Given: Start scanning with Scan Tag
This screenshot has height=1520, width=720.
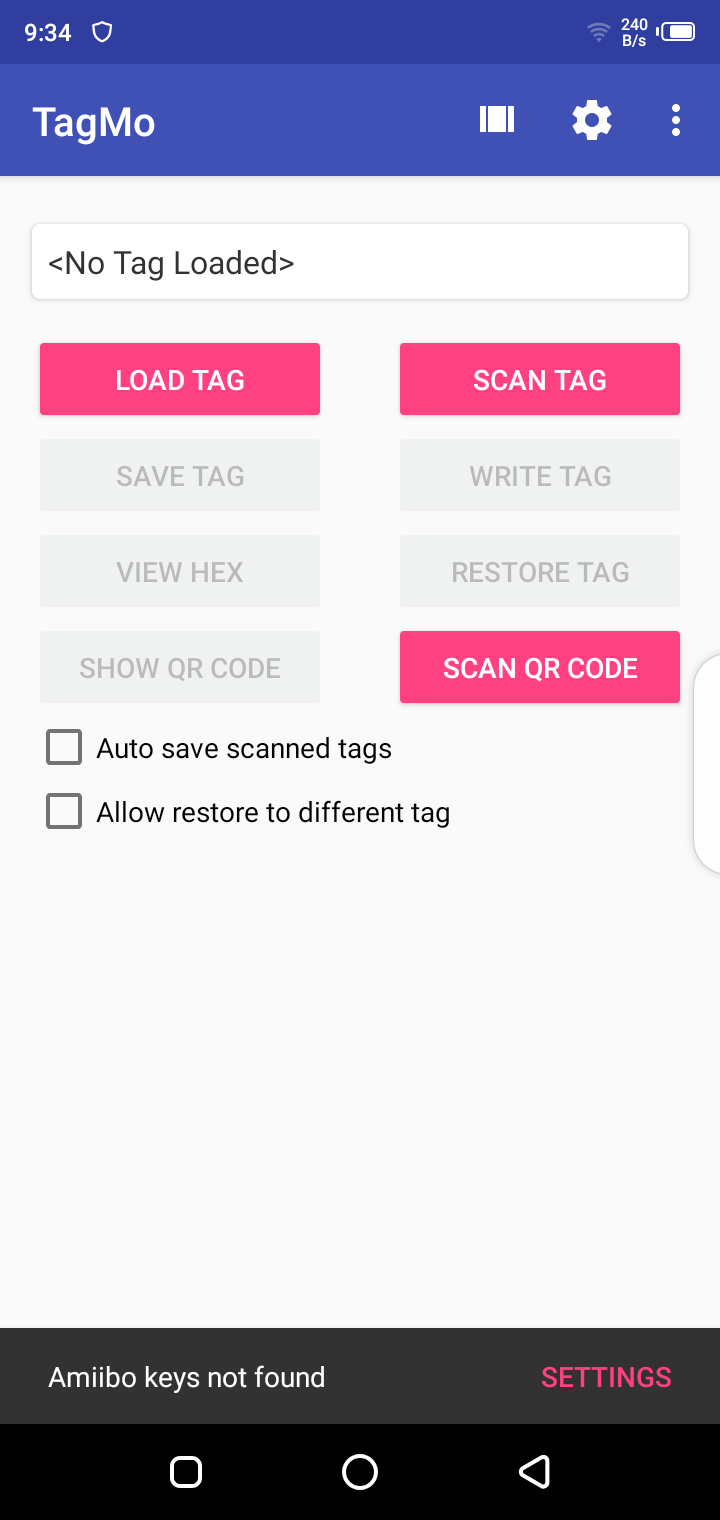Looking at the screenshot, I should 540,380.
